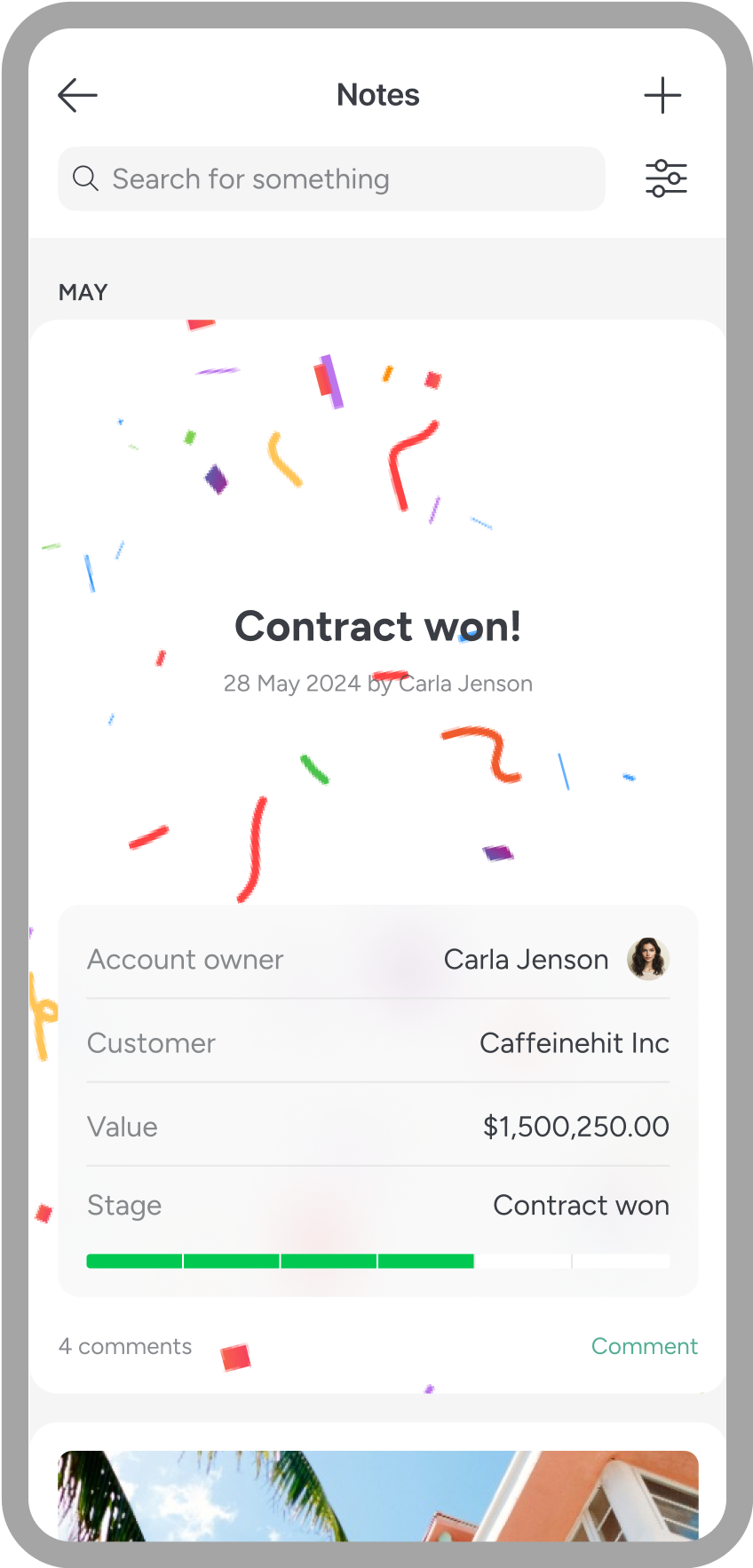Open the Contract won note card

click(377, 856)
